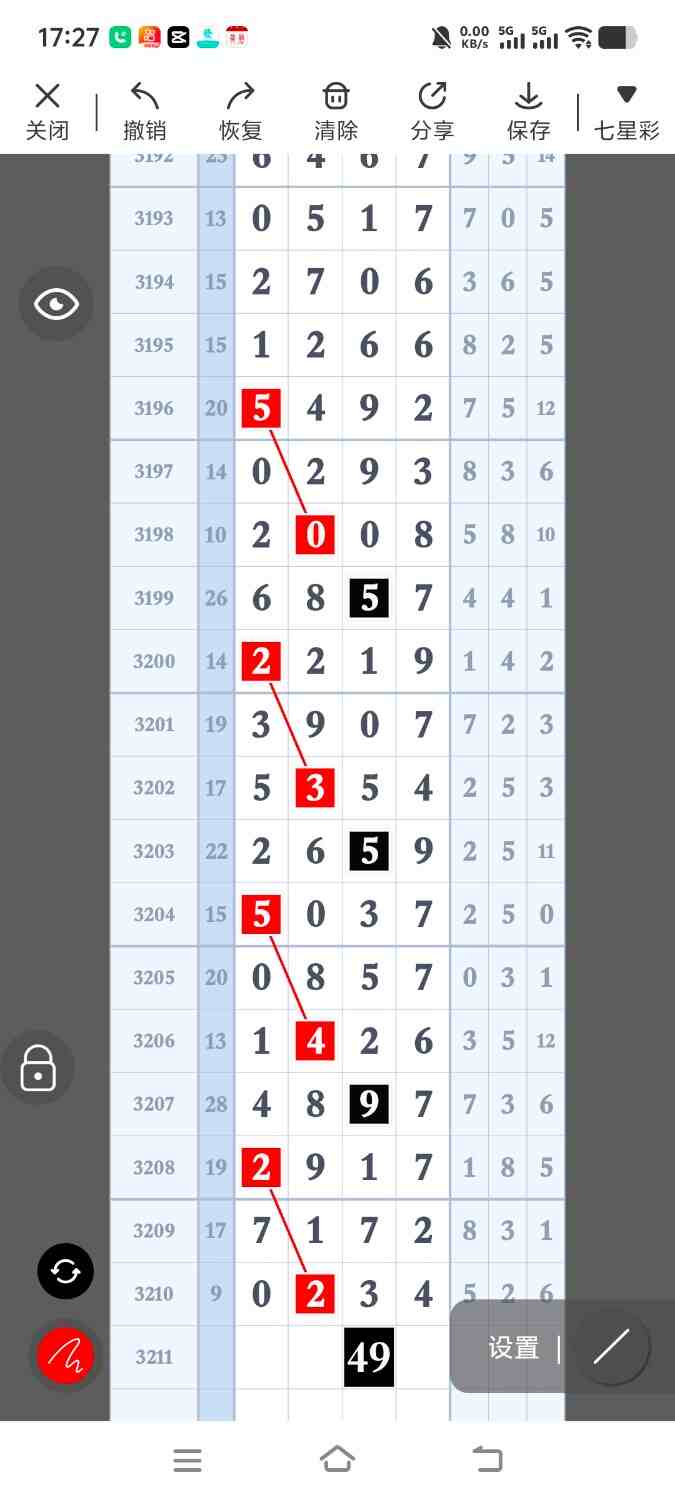Clear all markings with 清除
This screenshot has height=1500, width=675.
[336, 111]
